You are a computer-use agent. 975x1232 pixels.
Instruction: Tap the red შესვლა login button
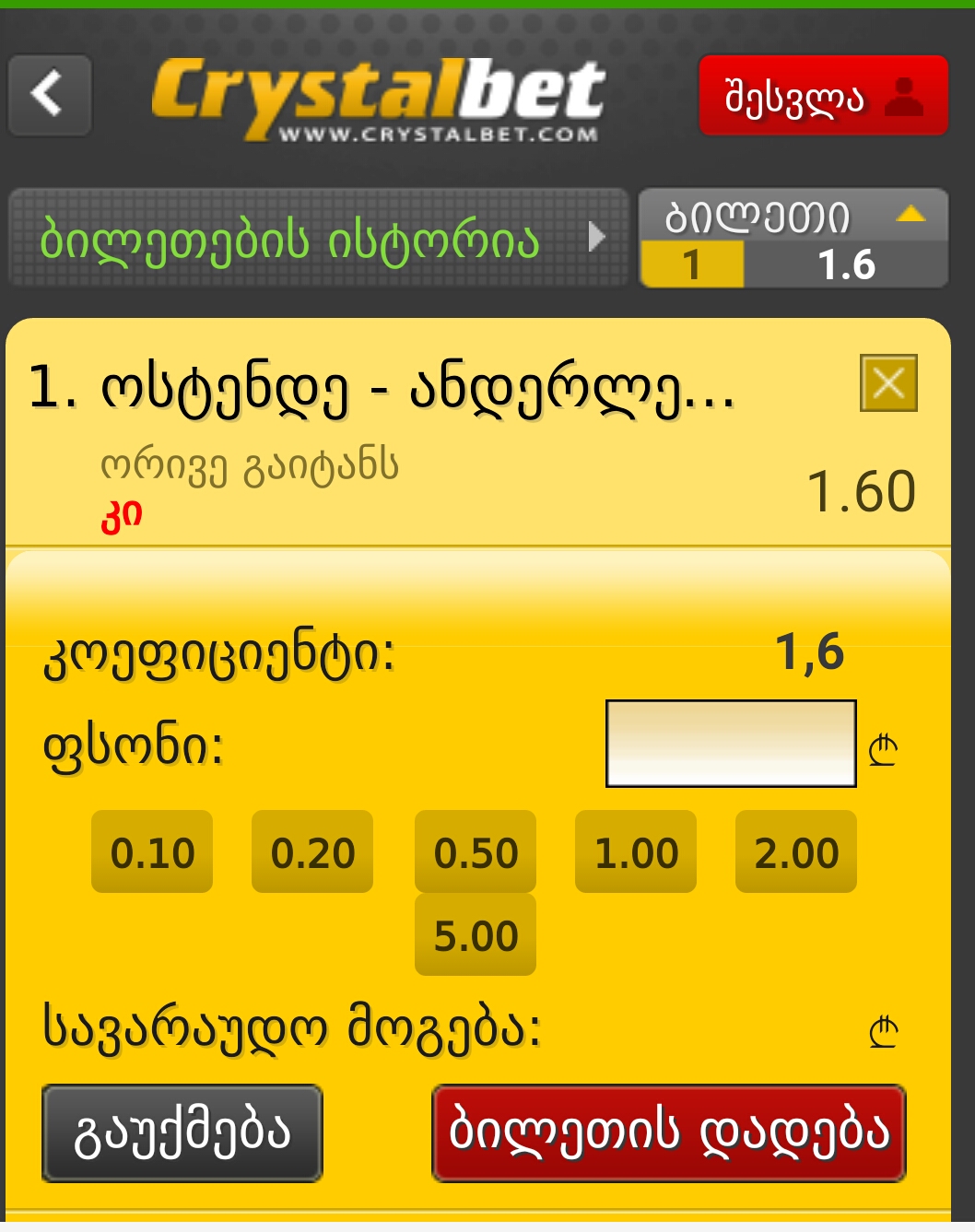[822, 96]
